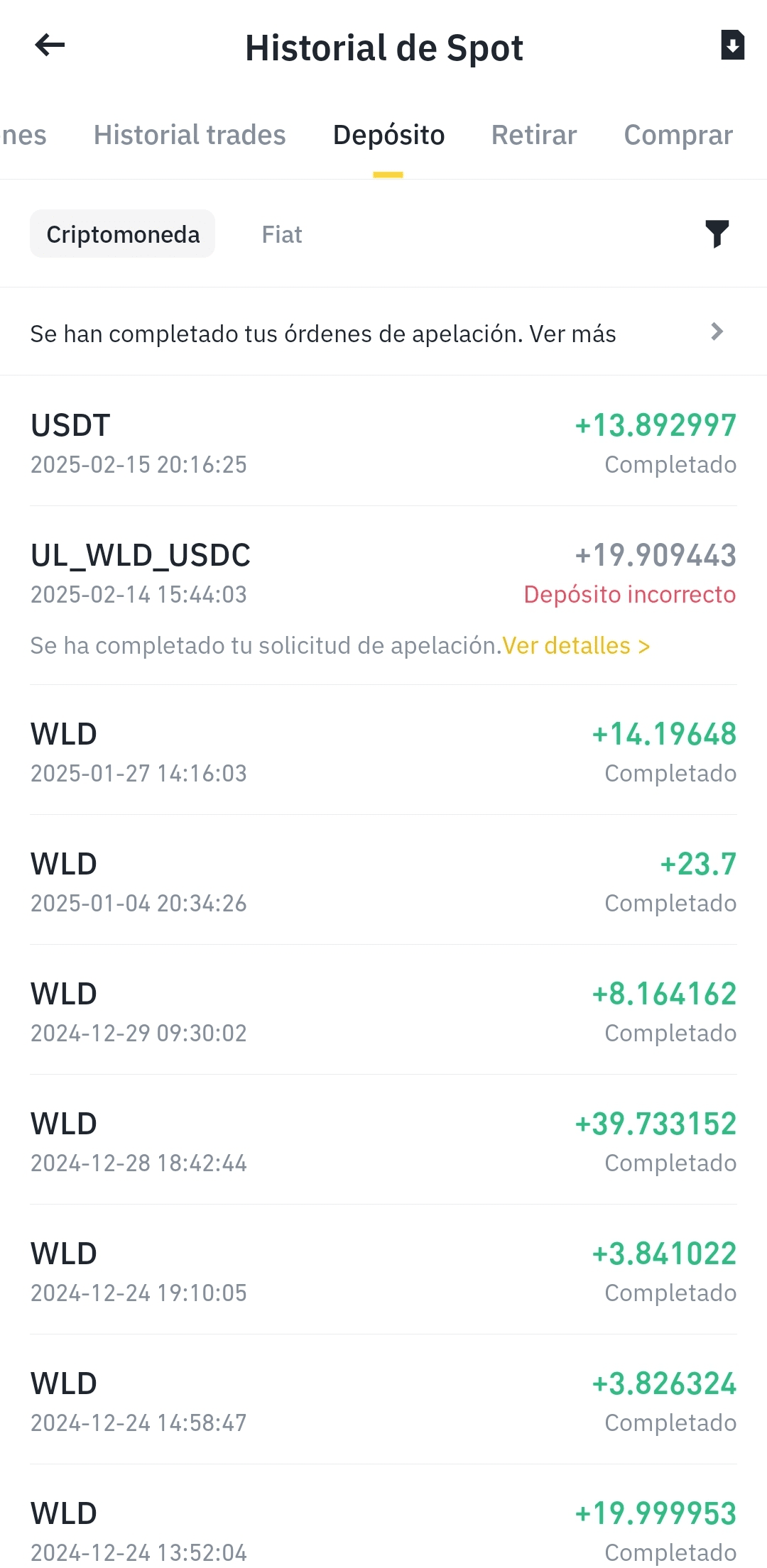Select the Criptomoneda deposit type

pos(123,234)
